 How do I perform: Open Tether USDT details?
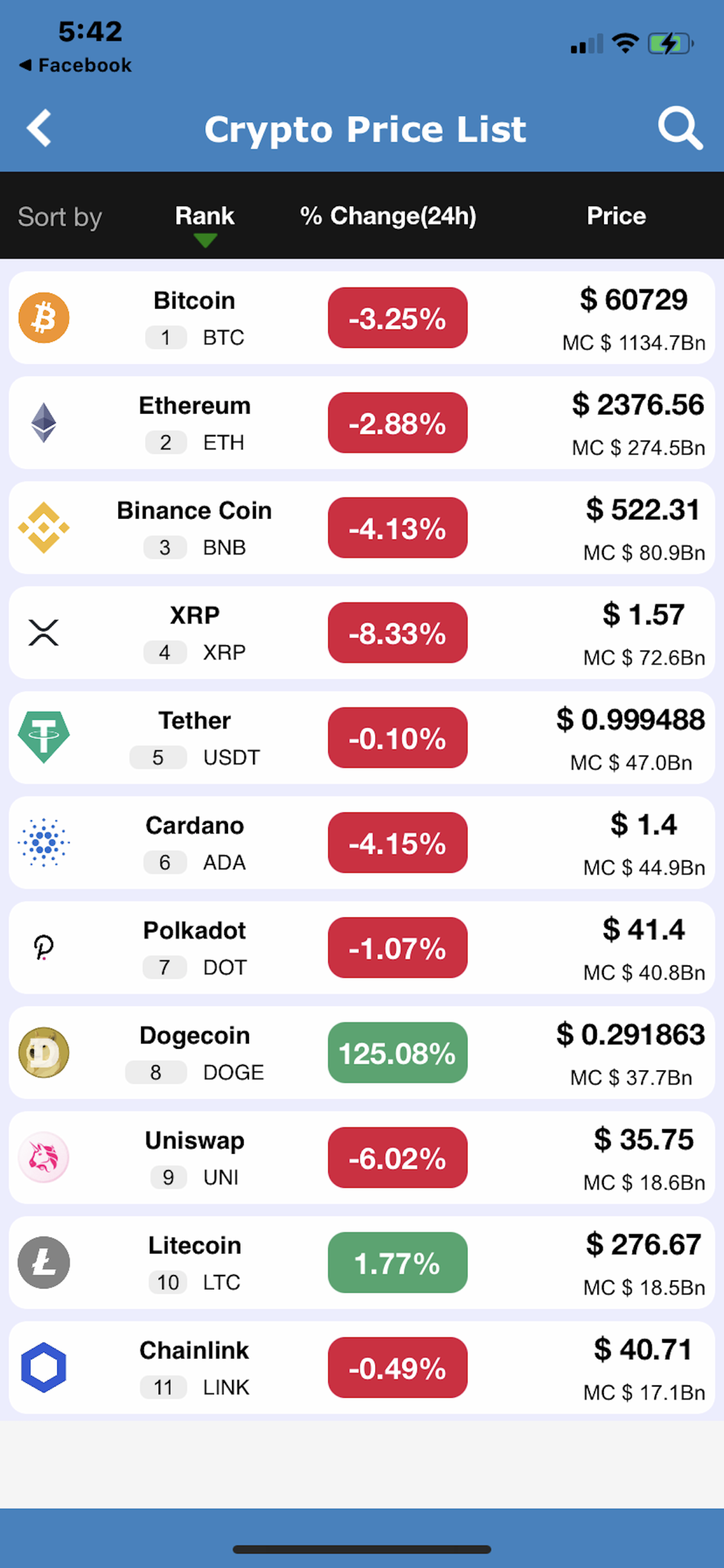(x=361, y=738)
